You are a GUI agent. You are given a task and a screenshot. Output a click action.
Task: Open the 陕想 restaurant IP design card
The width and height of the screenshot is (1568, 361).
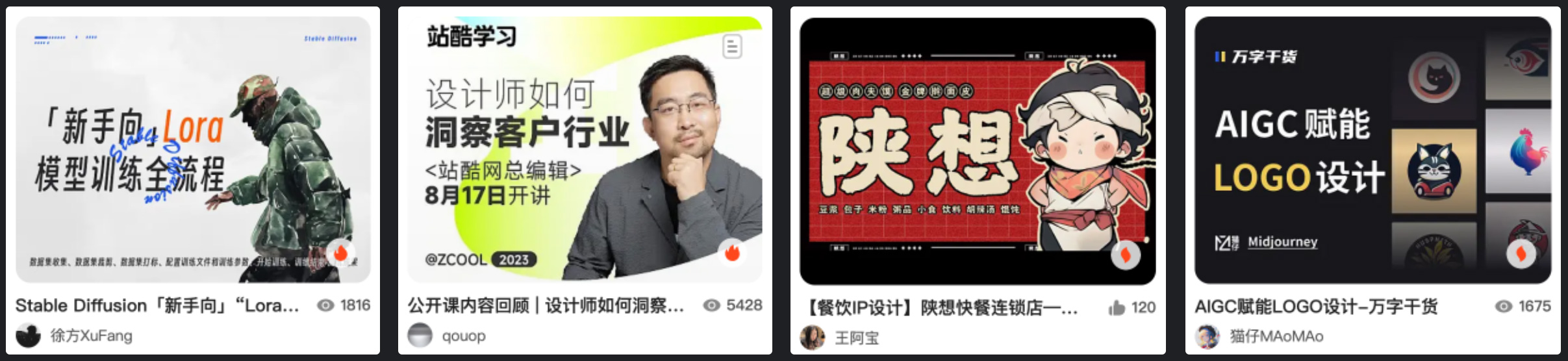978,151
